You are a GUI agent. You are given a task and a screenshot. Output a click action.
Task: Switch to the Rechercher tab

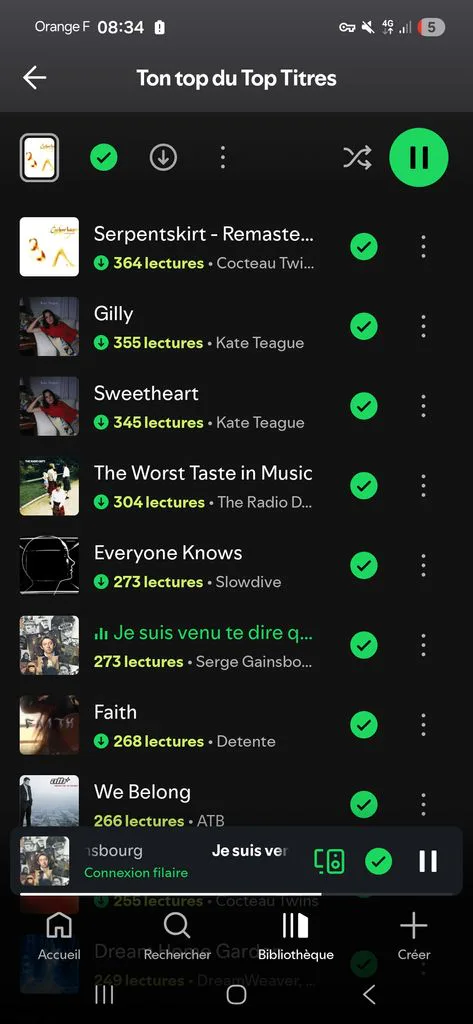[x=177, y=937]
